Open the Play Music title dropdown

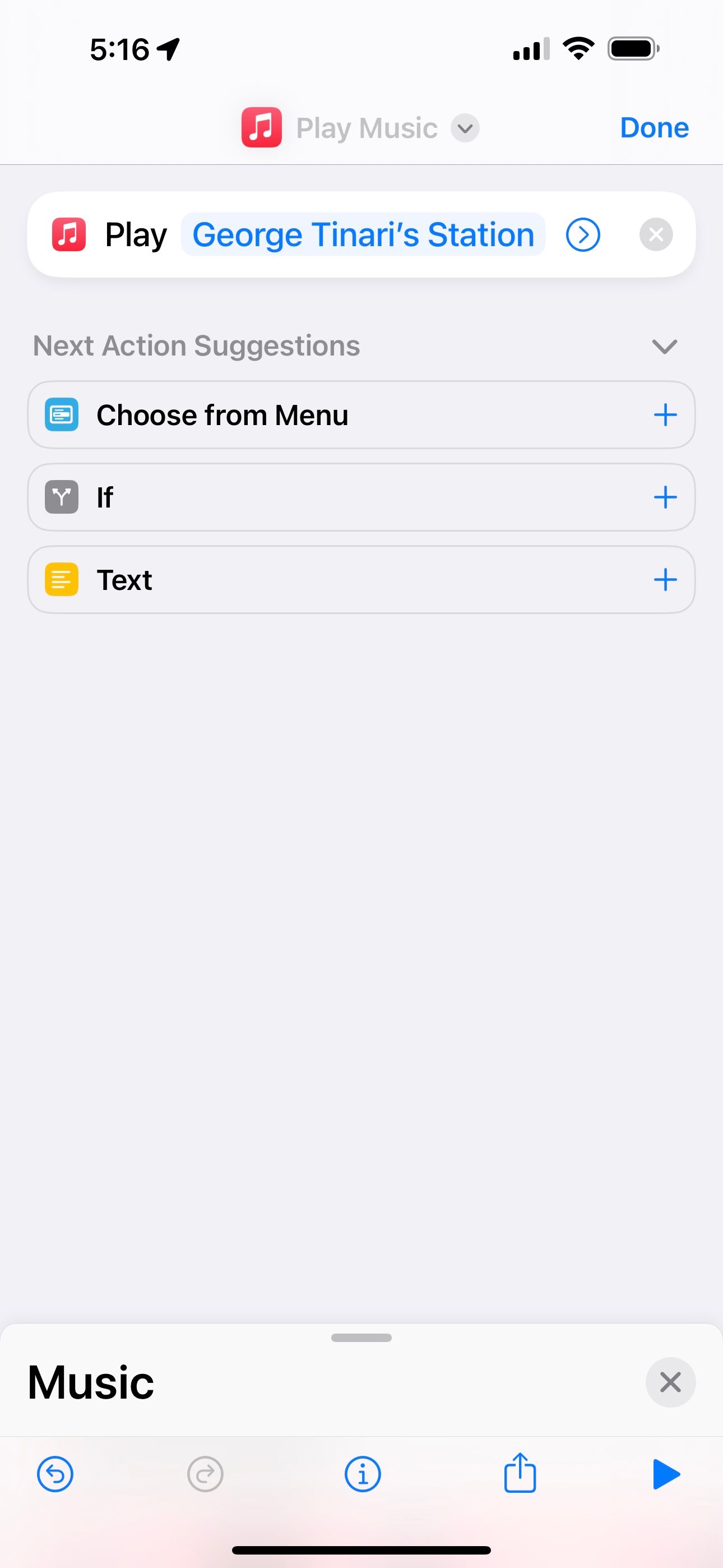coord(465,128)
